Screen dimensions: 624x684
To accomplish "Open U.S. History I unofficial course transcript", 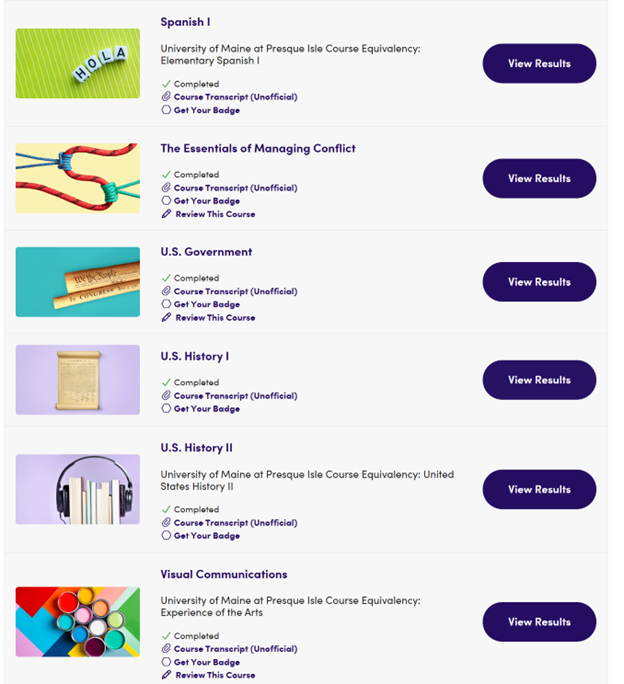I will [235, 395].
